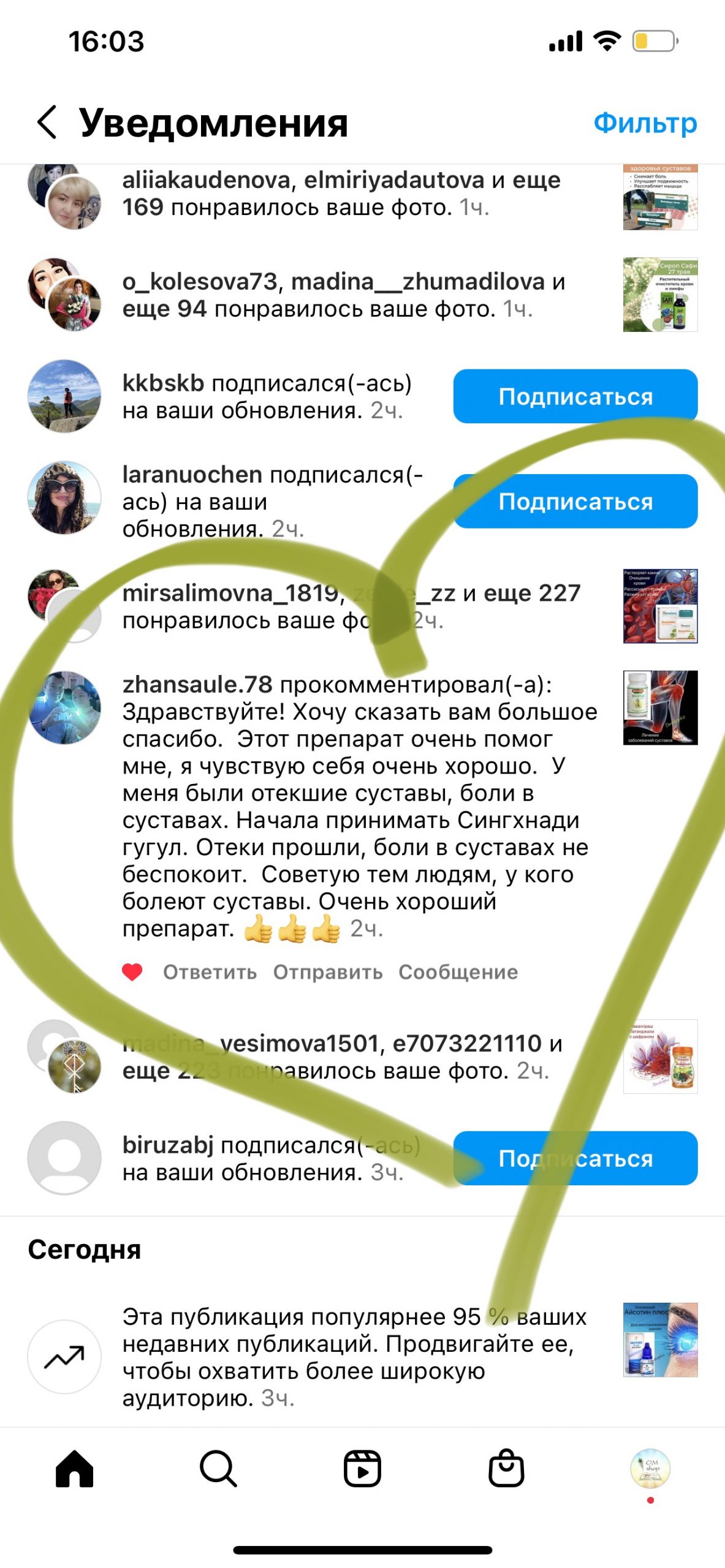Open the post zhansaule.78 commented on
The height and width of the screenshot is (1568, 725).
click(660, 707)
